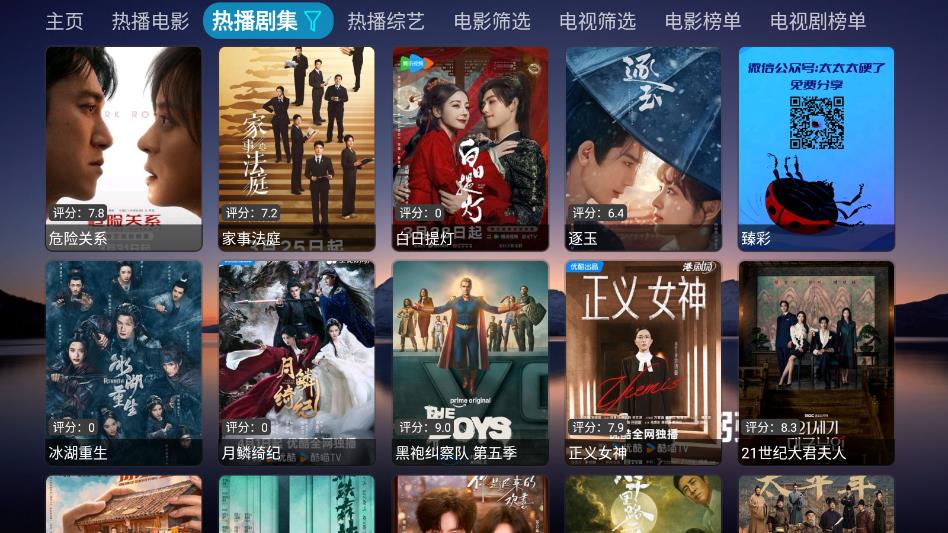Switch to the 主页 tab

(x=64, y=21)
